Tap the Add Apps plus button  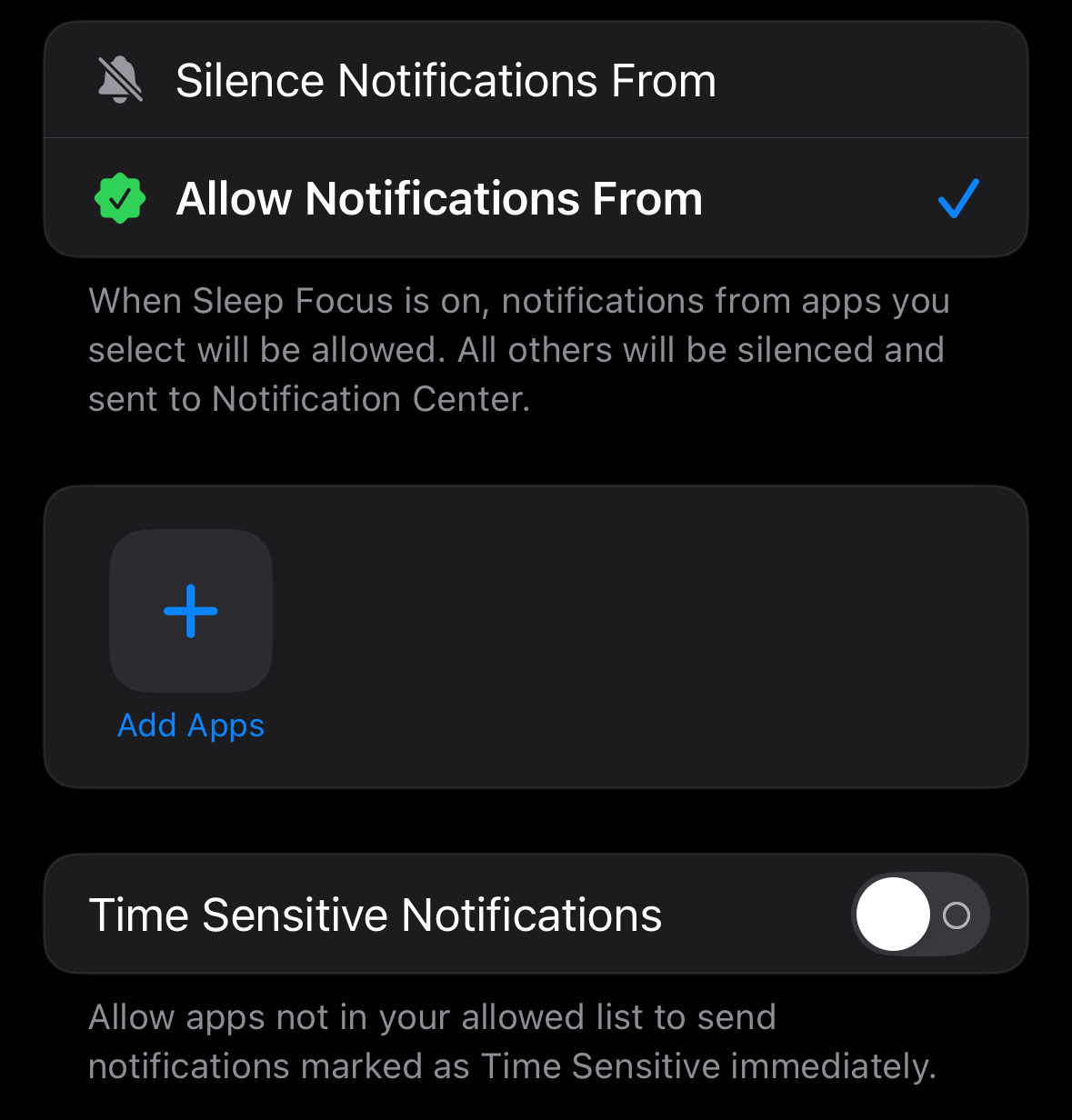point(191,611)
